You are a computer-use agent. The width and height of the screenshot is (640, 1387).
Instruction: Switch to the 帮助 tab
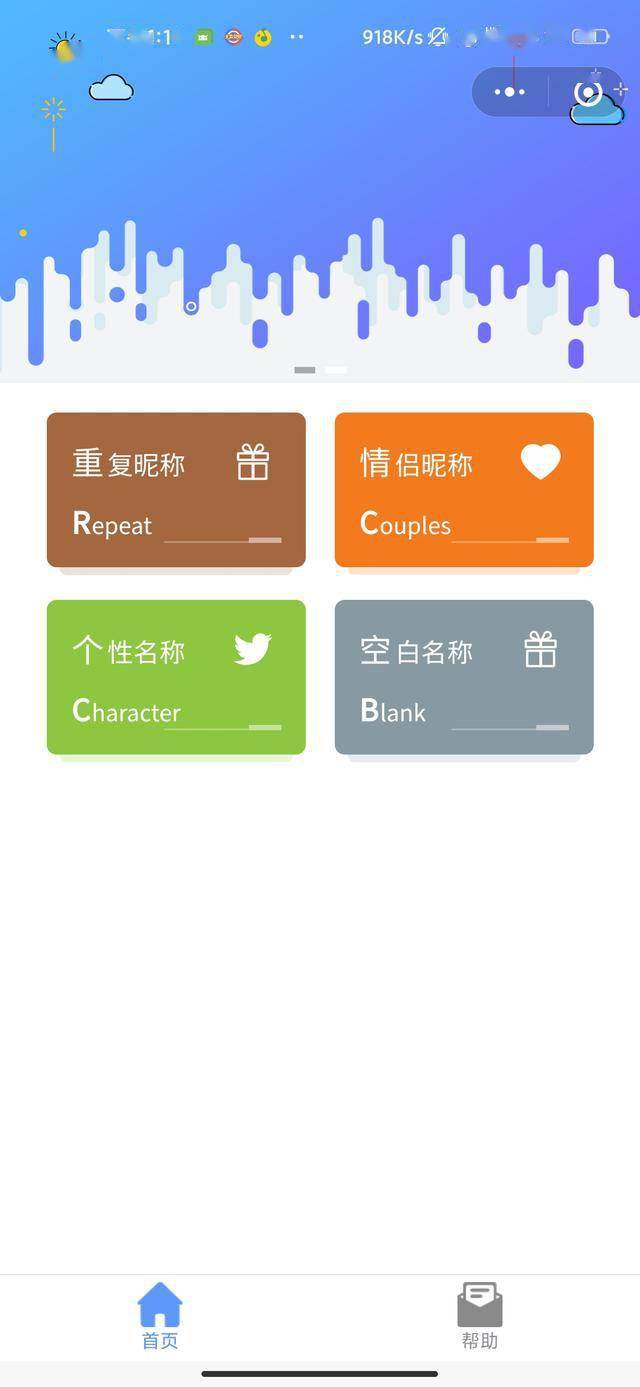(x=480, y=1316)
